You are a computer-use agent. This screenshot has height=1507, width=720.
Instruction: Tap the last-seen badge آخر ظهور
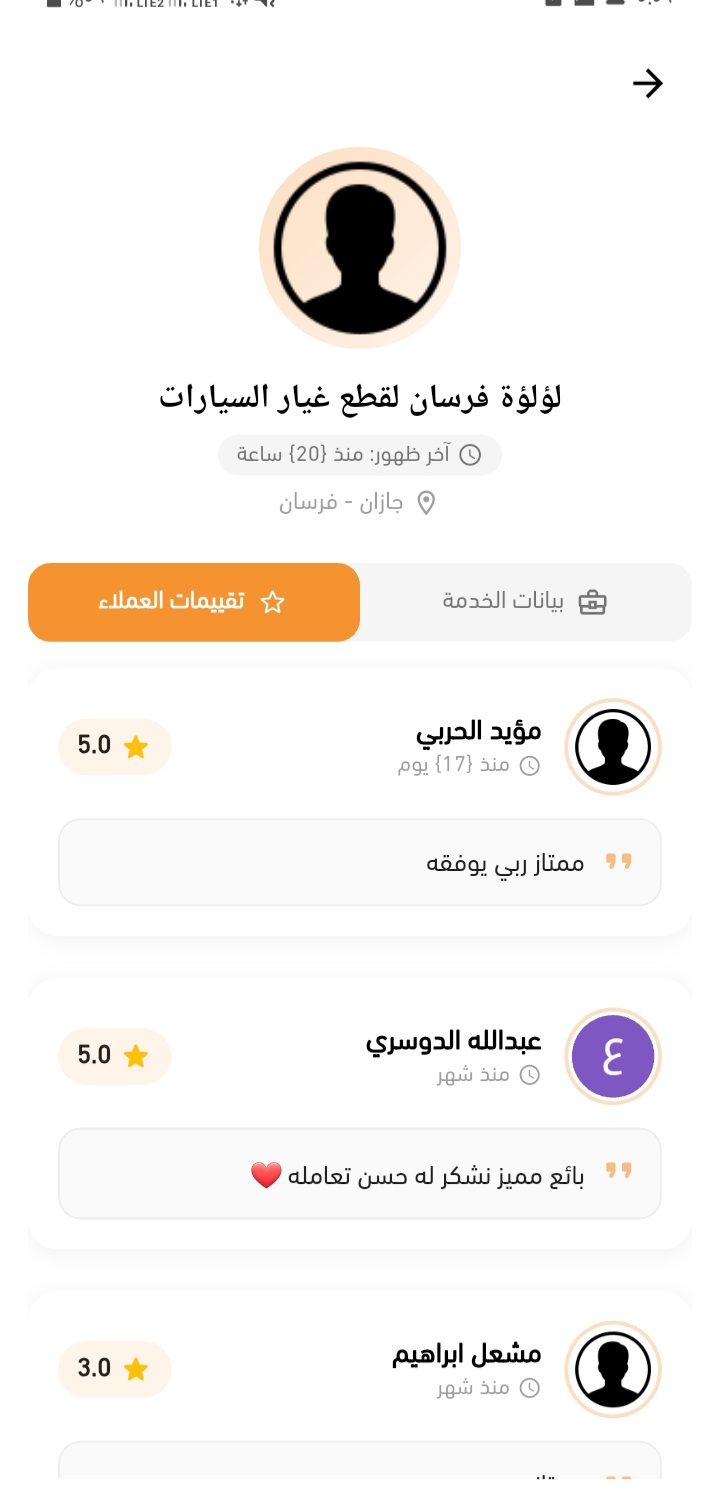[x=360, y=455]
